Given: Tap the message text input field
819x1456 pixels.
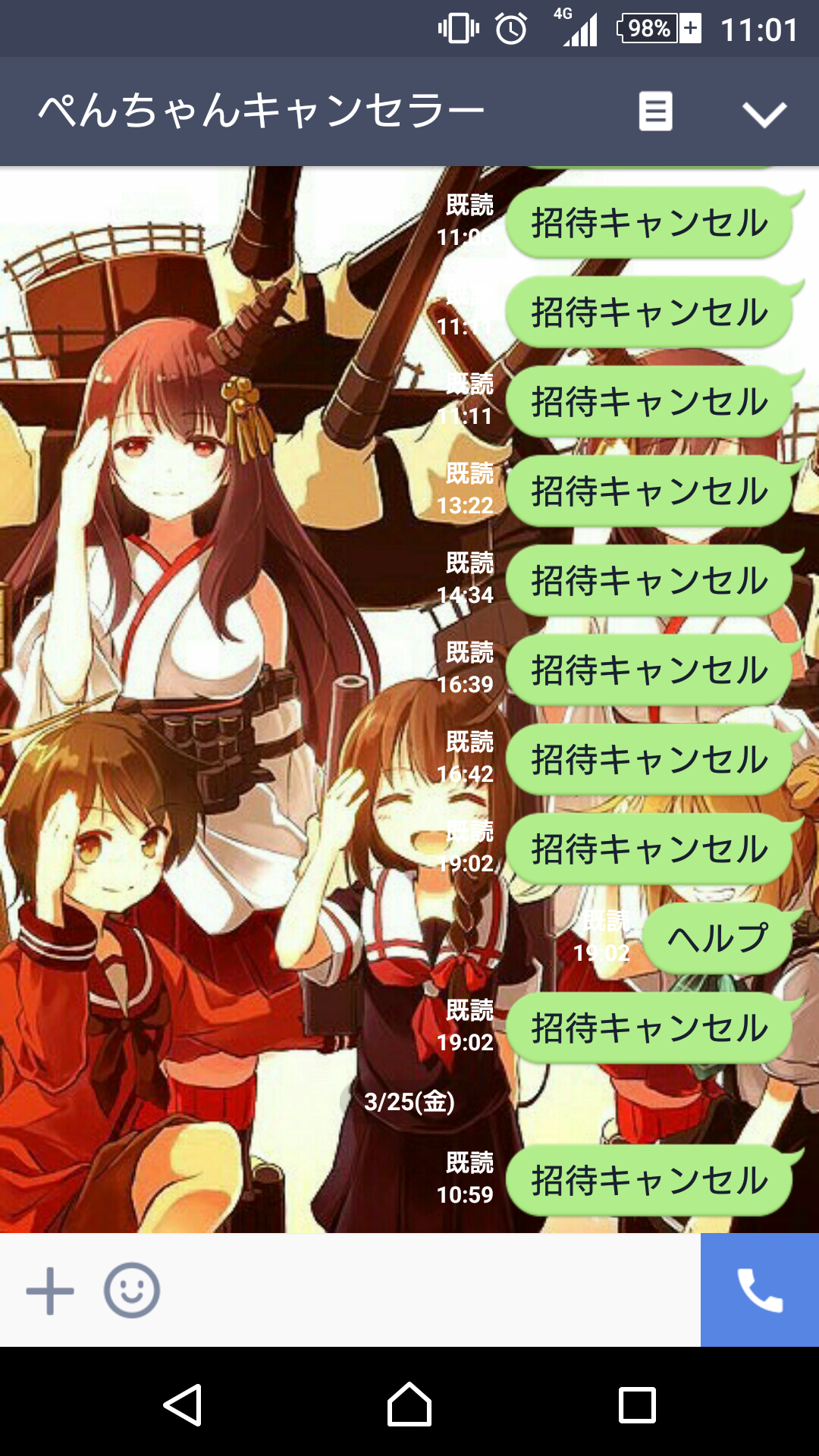Looking at the screenshot, I should tap(428, 1290).
